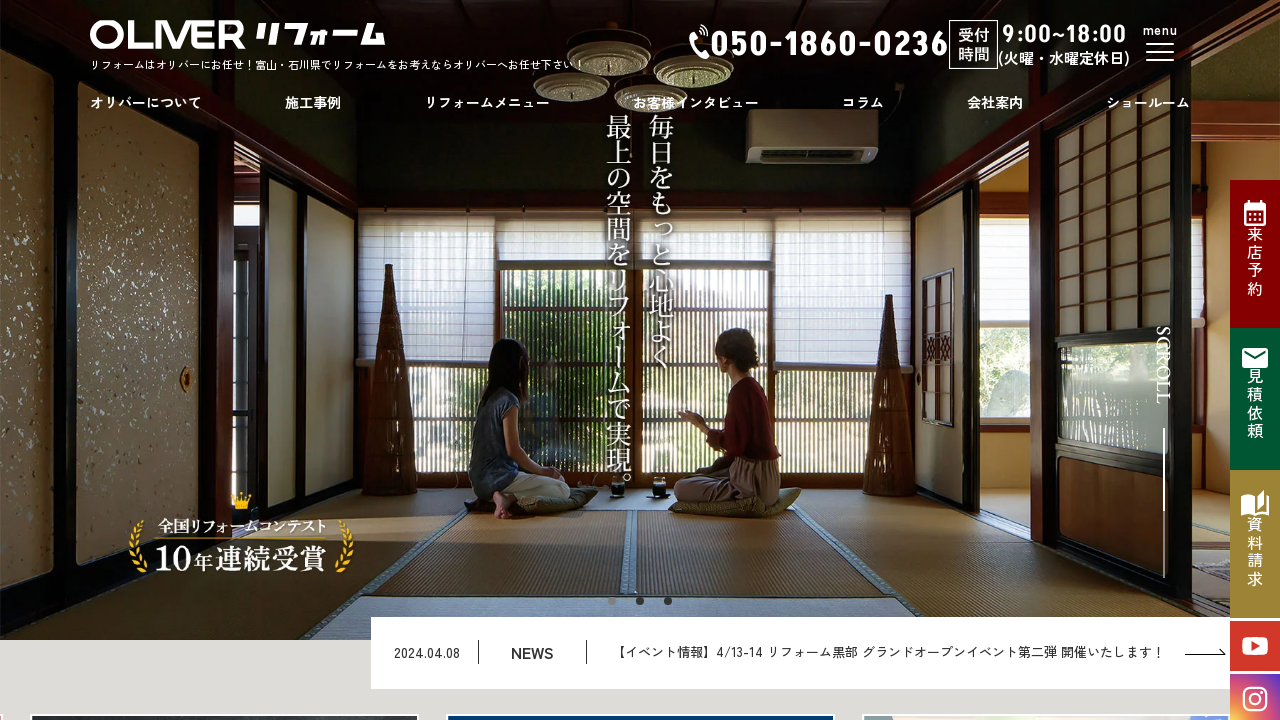Open the YouTube channel link
Screen dimensions: 1280x720
coord(1255,646)
